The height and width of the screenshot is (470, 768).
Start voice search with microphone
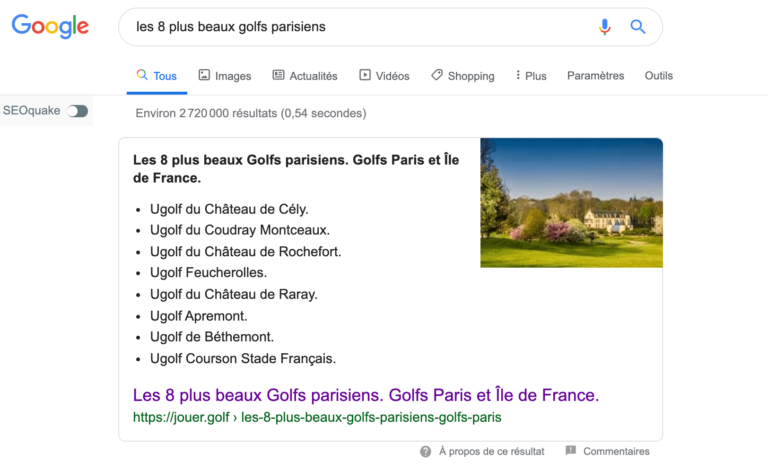(604, 27)
